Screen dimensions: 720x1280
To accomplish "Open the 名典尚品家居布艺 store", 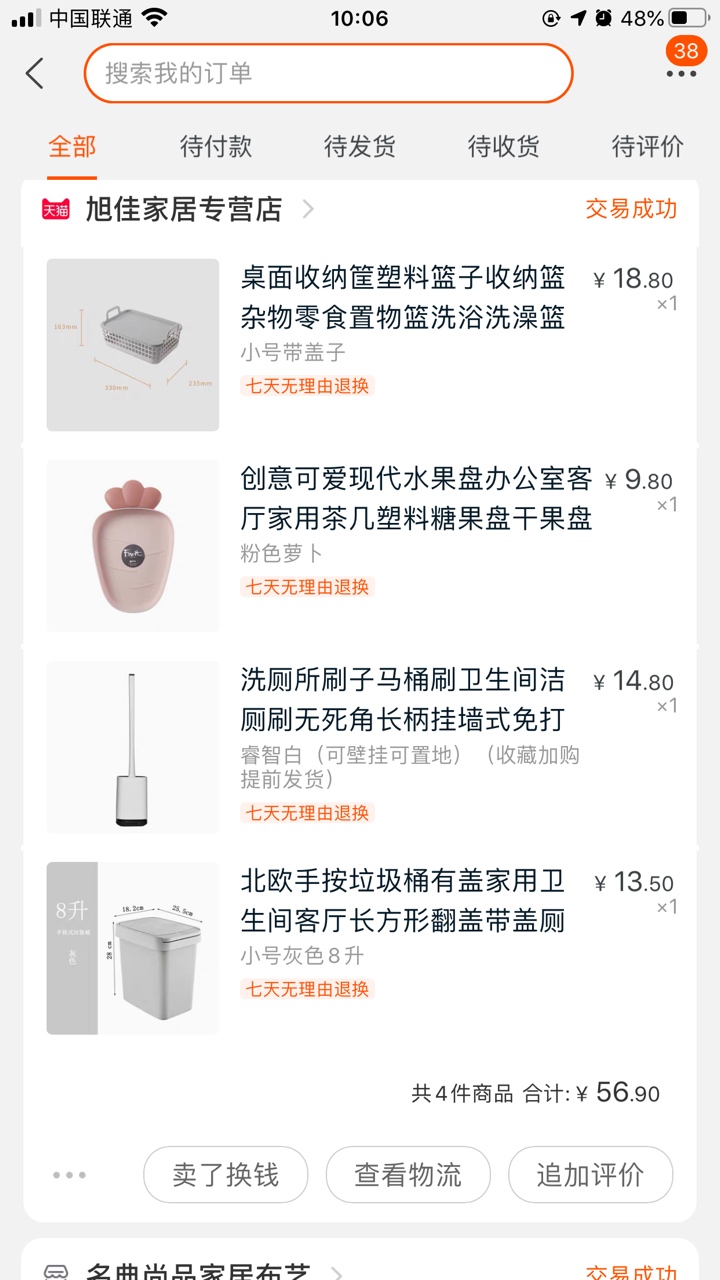I will point(198,1270).
